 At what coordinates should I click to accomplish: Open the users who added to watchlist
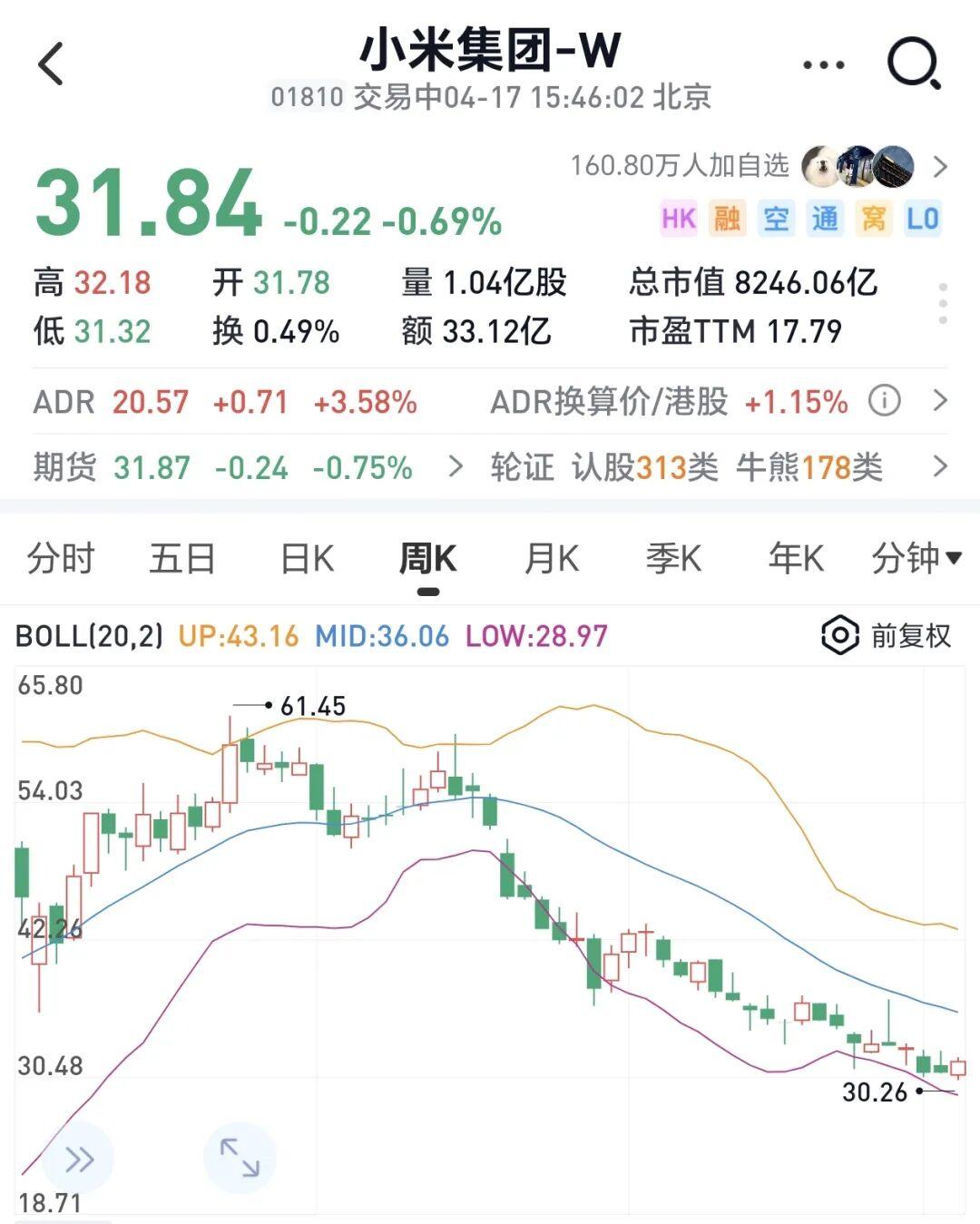pyautogui.click(x=759, y=166)
